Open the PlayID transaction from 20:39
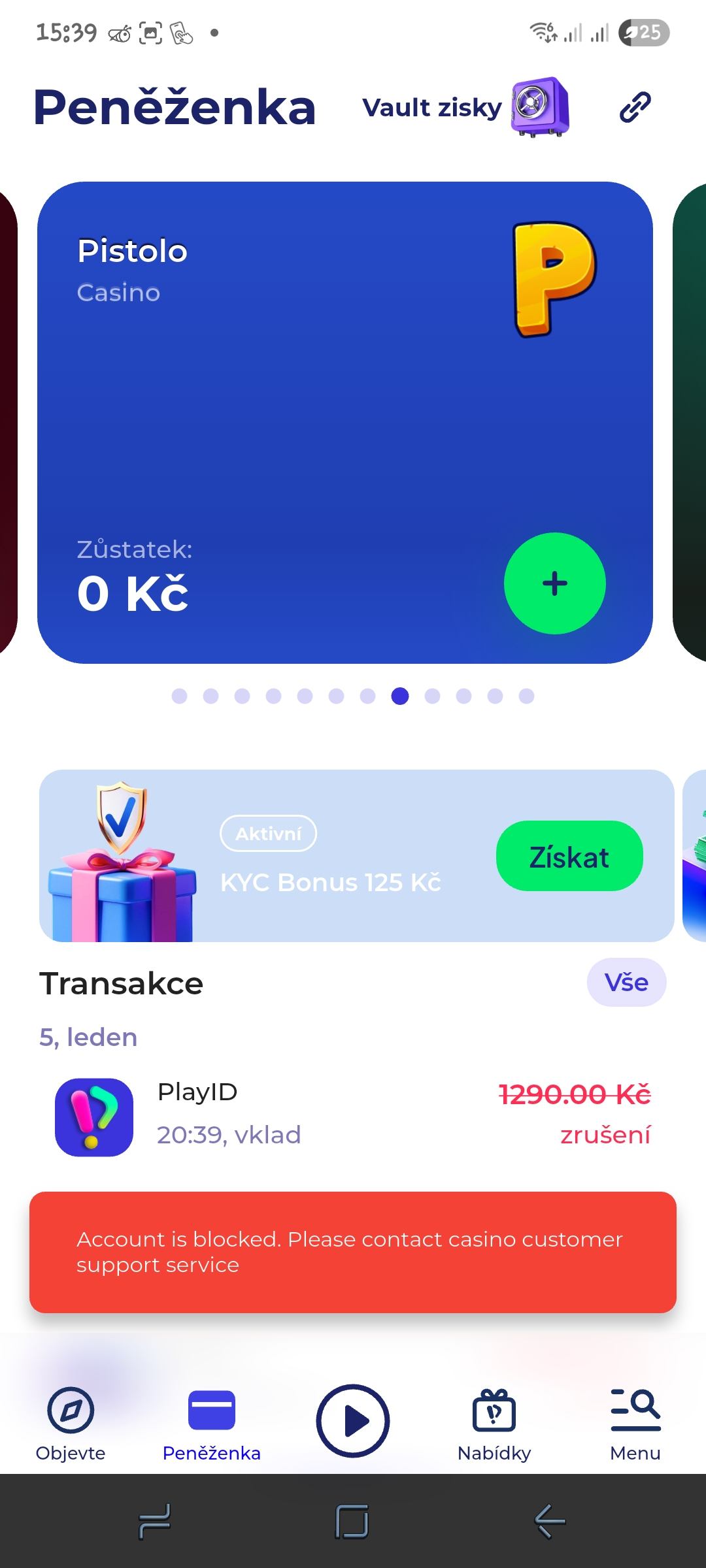The image size is (706, 1568). tap(353, 1117)
